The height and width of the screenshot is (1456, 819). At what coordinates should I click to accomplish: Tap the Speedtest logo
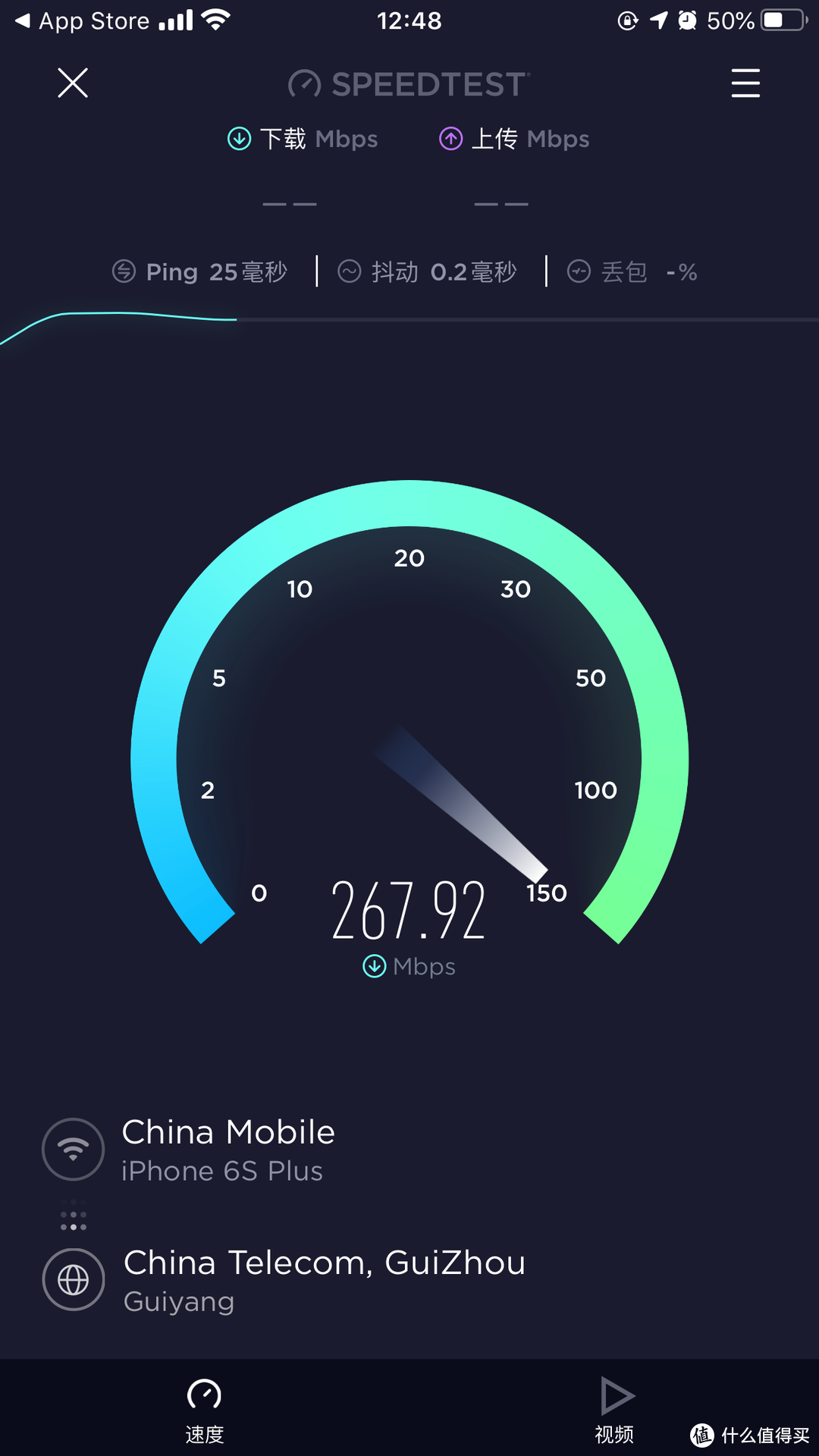[408, 83]
